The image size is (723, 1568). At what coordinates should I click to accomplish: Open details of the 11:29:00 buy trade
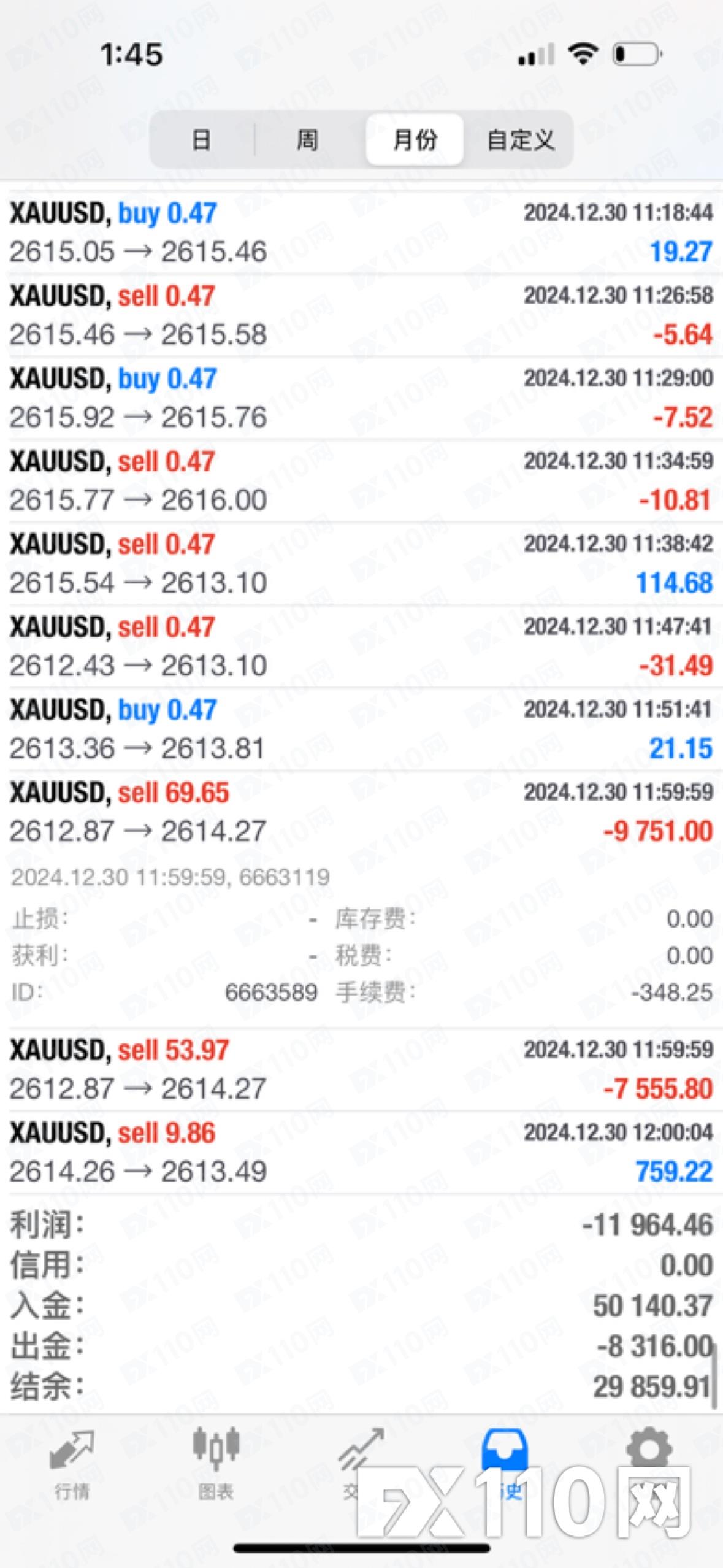tap(361, 398)
